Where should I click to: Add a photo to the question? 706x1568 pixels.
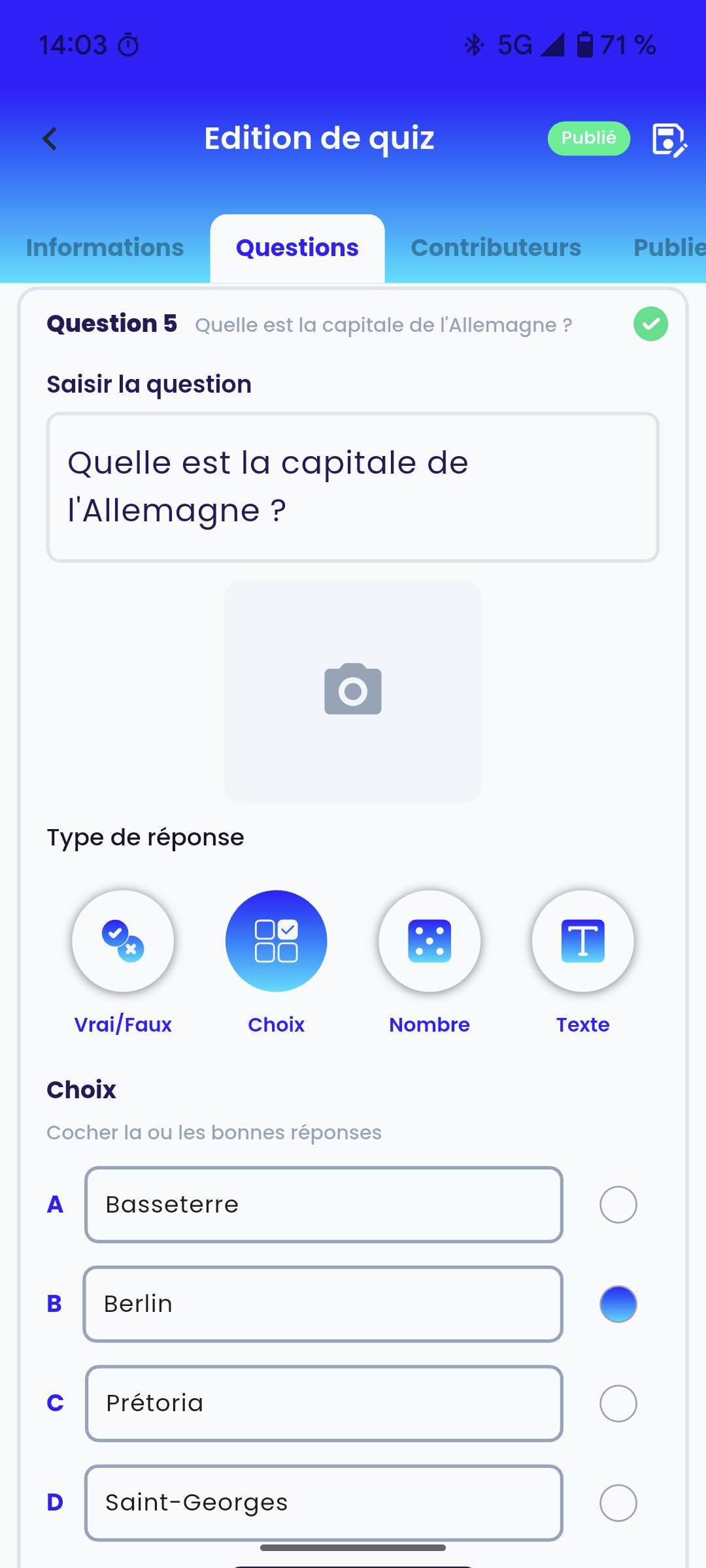pos(353,691)
